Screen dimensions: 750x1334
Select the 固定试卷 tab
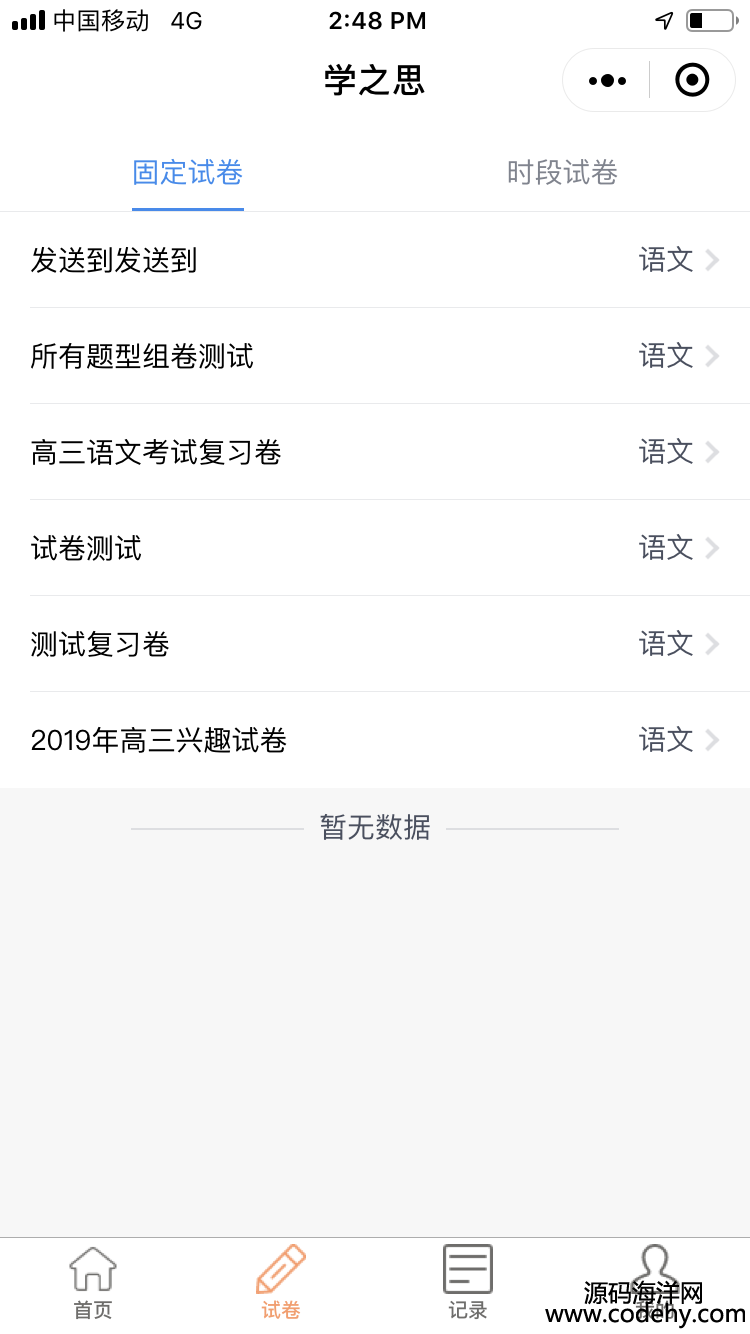(x=188, y=173)
